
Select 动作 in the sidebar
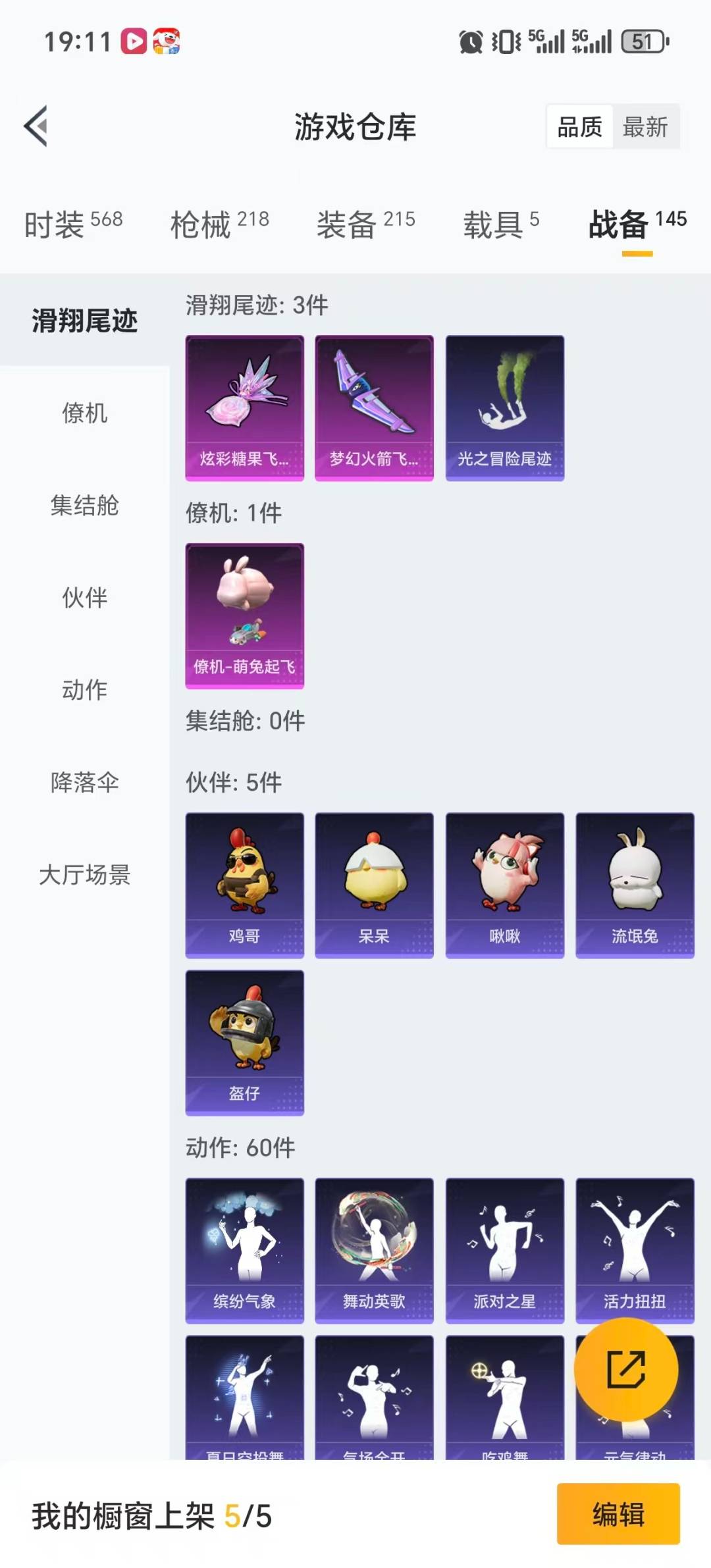(x=84, y=690)
